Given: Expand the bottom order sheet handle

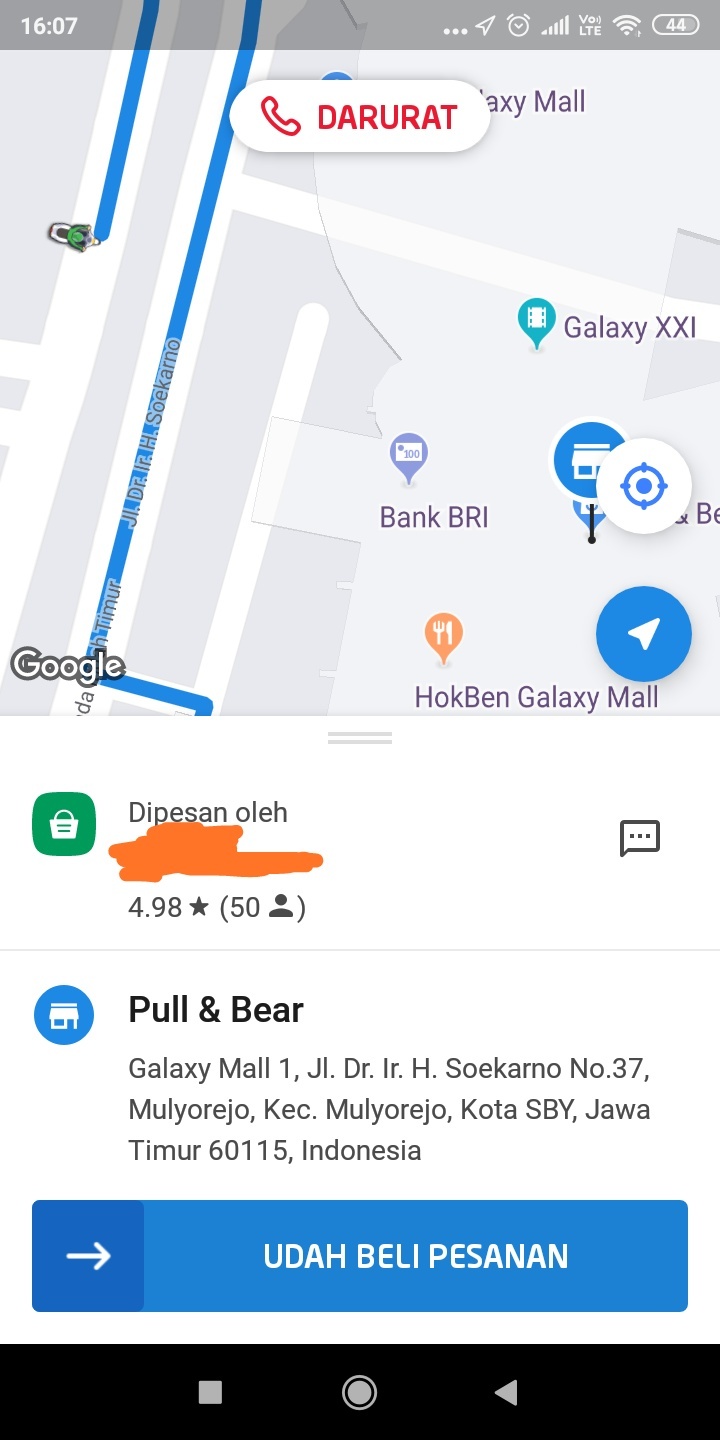Looking at the screenshot, I should pos(359,737).
